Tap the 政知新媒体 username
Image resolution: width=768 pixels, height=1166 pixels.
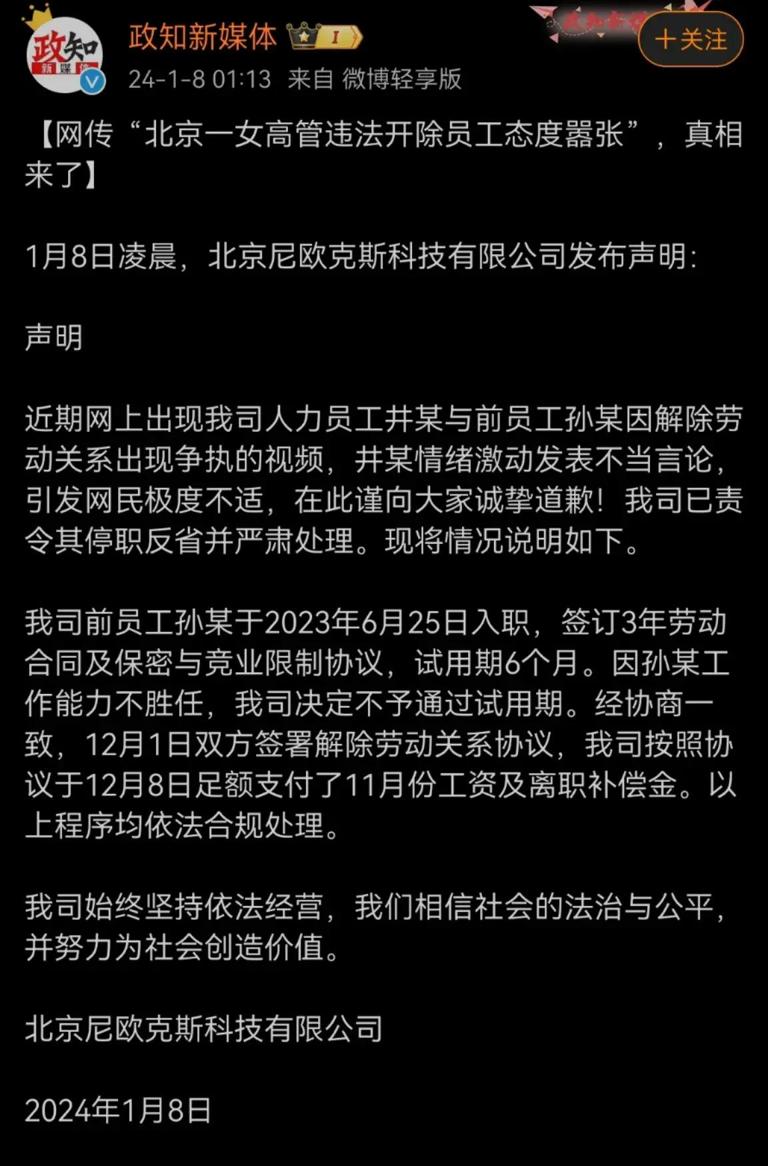click(203, 37)
